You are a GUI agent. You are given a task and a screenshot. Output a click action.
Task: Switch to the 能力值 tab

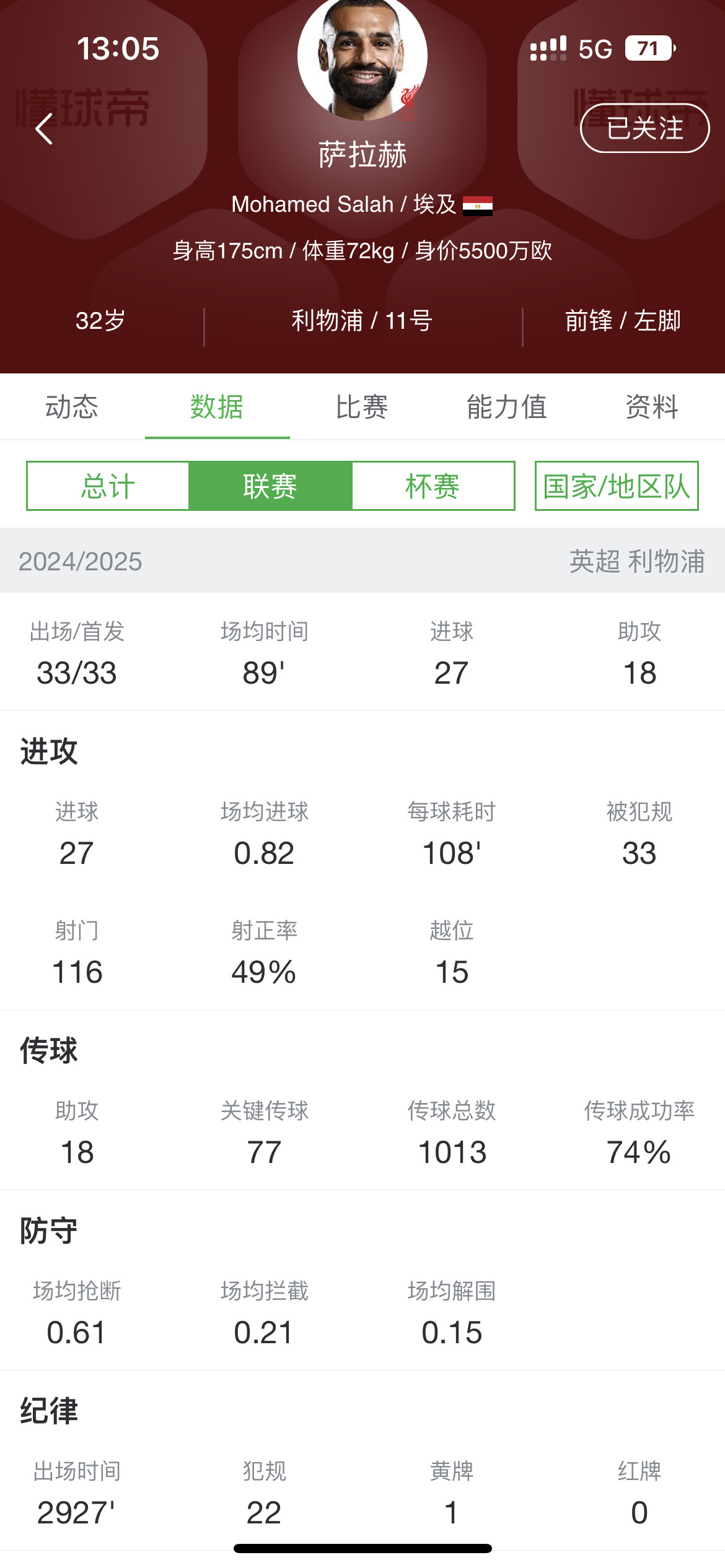point(507,407)
